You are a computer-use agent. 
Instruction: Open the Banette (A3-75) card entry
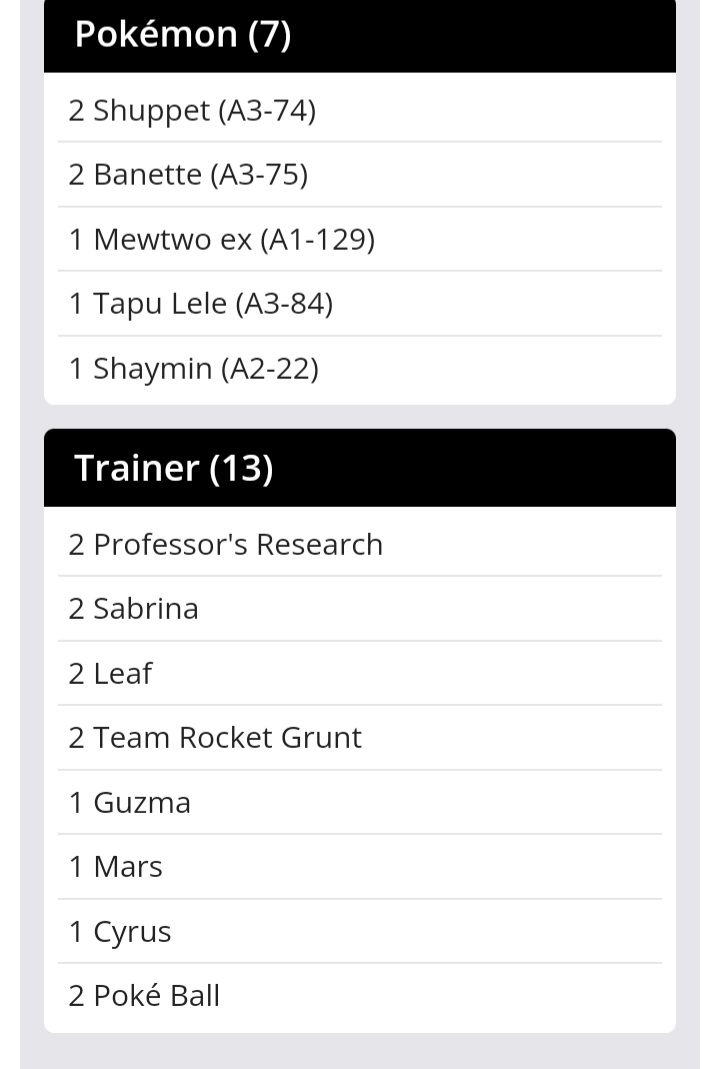359,175
